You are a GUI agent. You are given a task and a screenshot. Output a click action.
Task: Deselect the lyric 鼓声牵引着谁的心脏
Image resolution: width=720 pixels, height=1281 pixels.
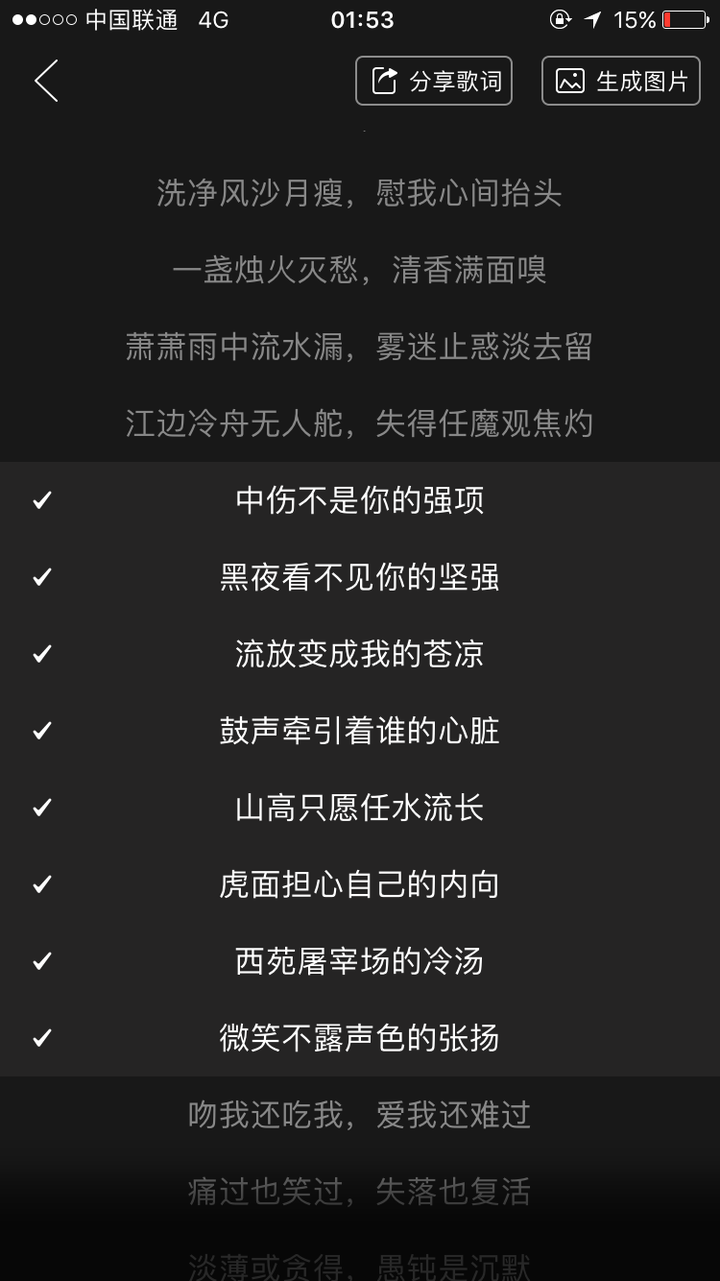pyautogui.click(x=360, y=731)
